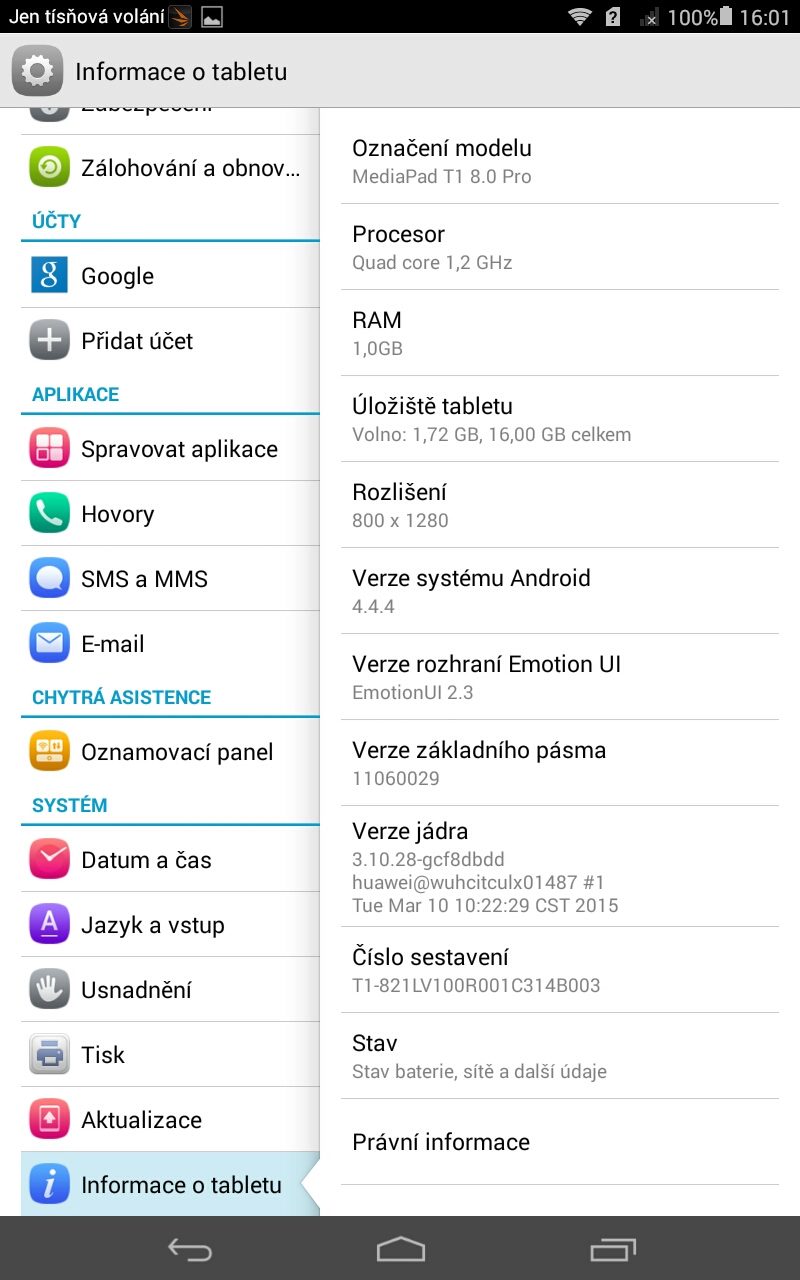Open Jazyk a vstup settings
Viewport: 800px width, 1280px height.
[170, 925]
